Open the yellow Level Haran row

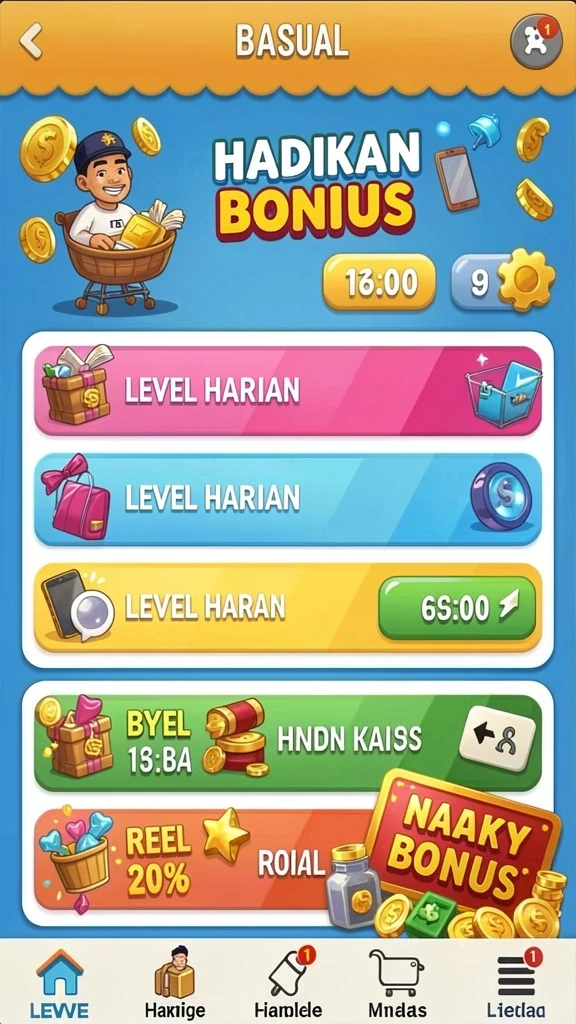tap(288, 608)
